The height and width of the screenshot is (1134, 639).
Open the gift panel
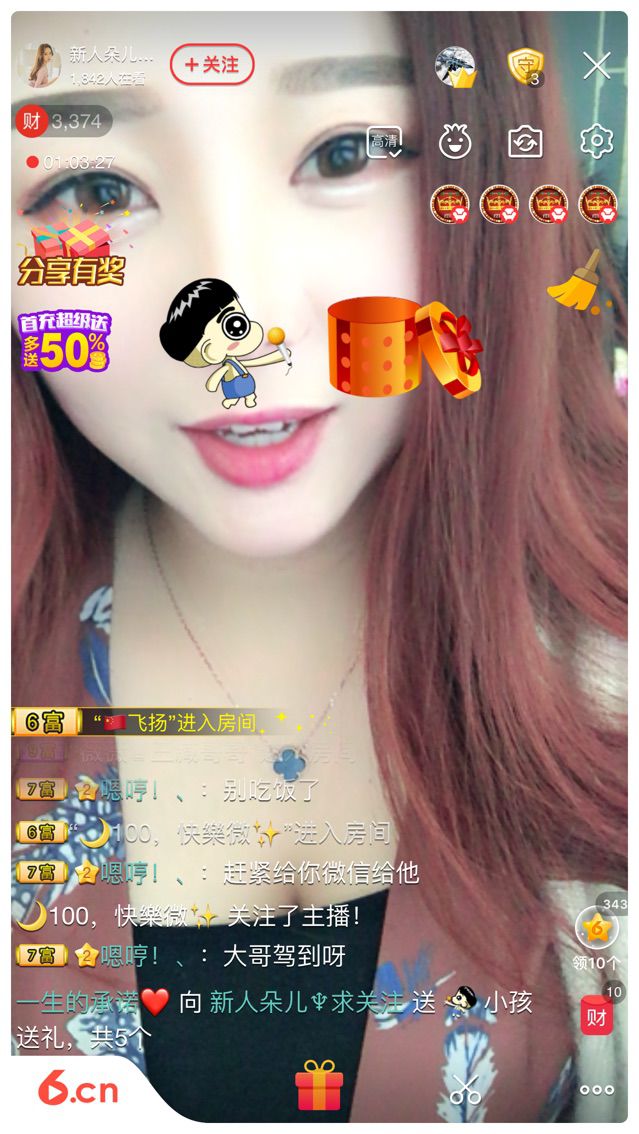(319, 1086)
